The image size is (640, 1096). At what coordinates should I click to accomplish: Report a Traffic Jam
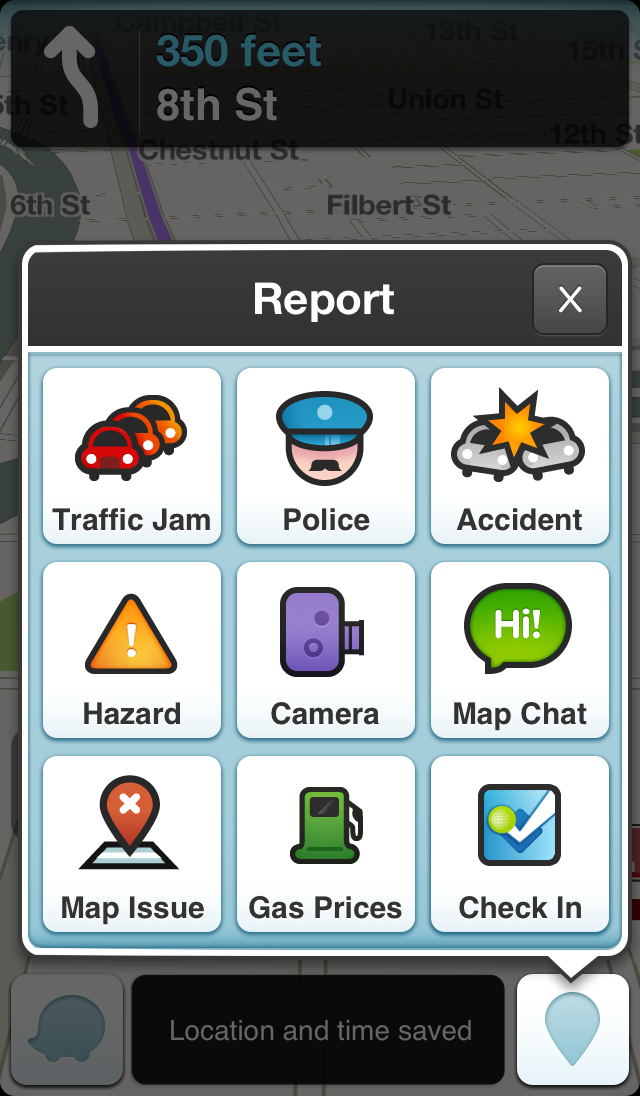pyautogui.click(x=132, y=456)
